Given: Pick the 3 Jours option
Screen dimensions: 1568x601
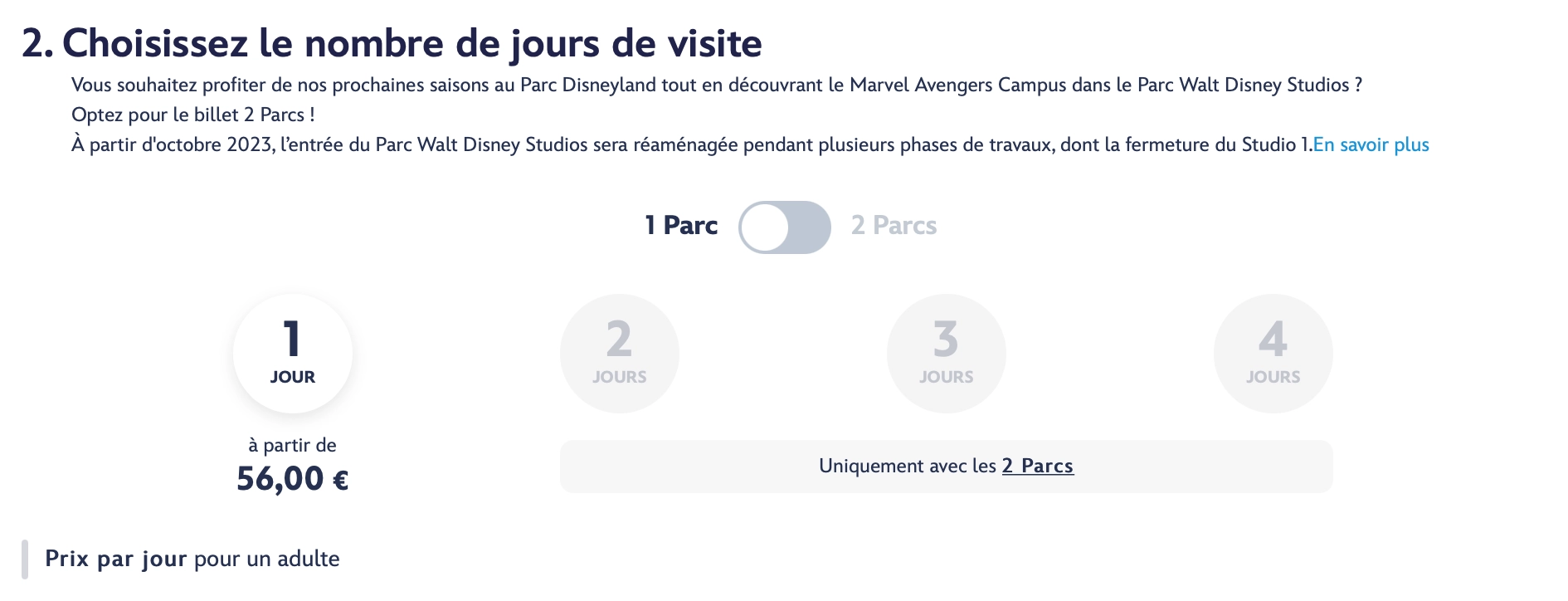Looking at the screenshot, I should [946, 354].
